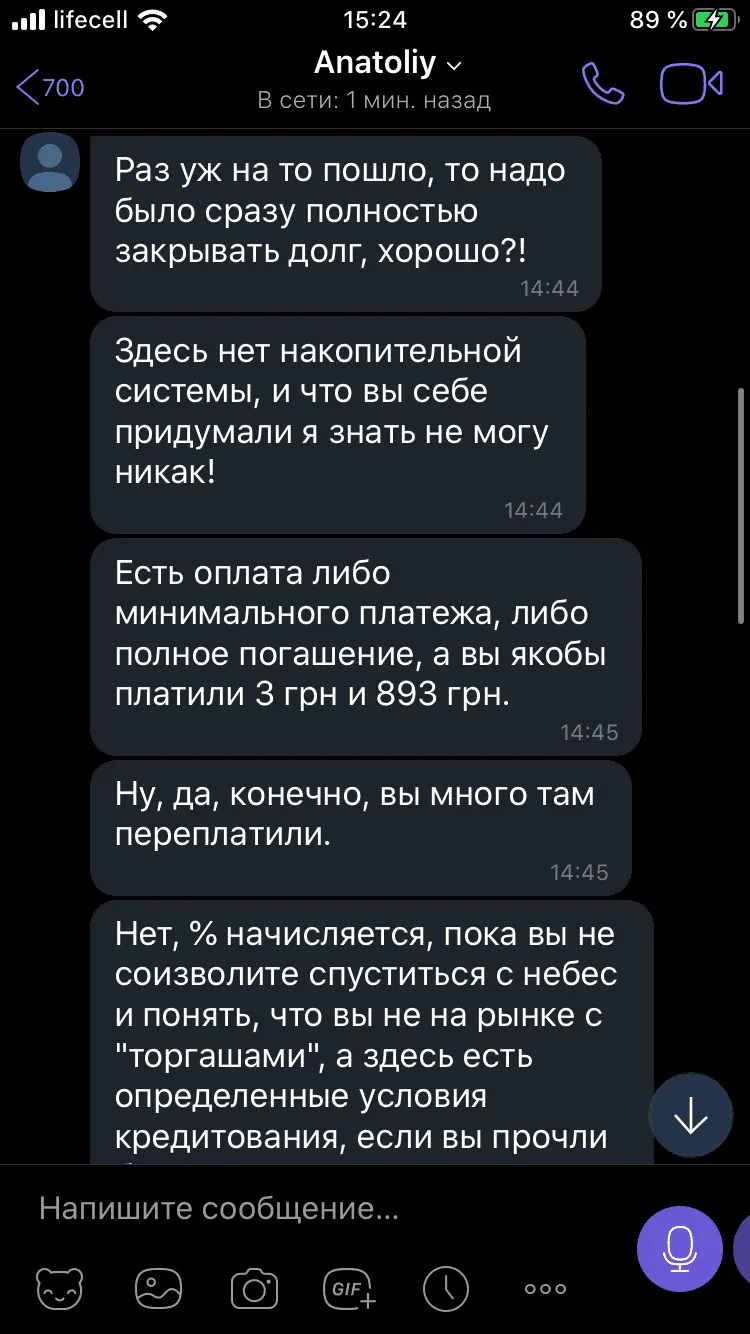
Task: Open more attachment options
Action: pos(545,1288)
